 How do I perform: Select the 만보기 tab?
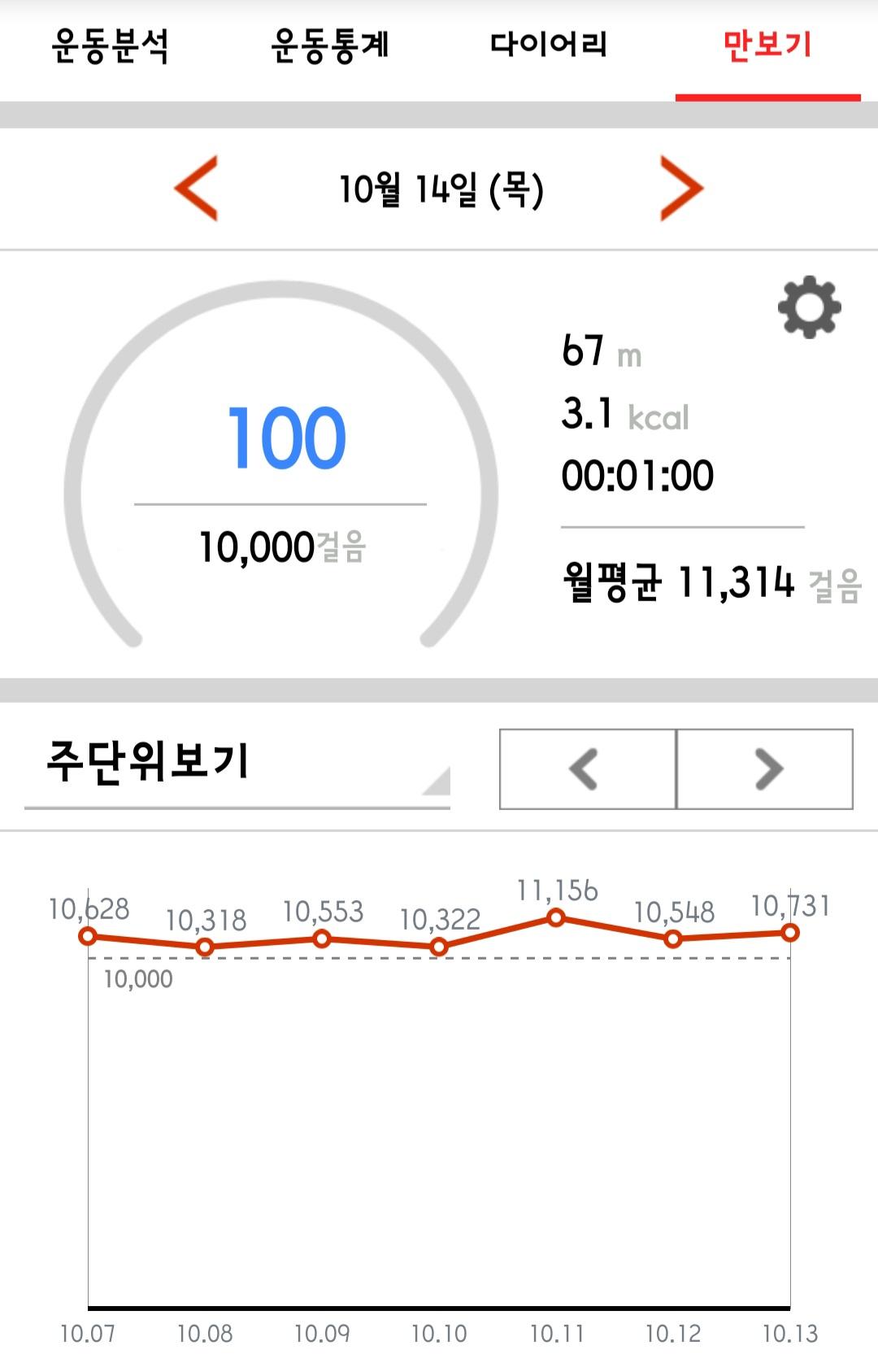767,46
